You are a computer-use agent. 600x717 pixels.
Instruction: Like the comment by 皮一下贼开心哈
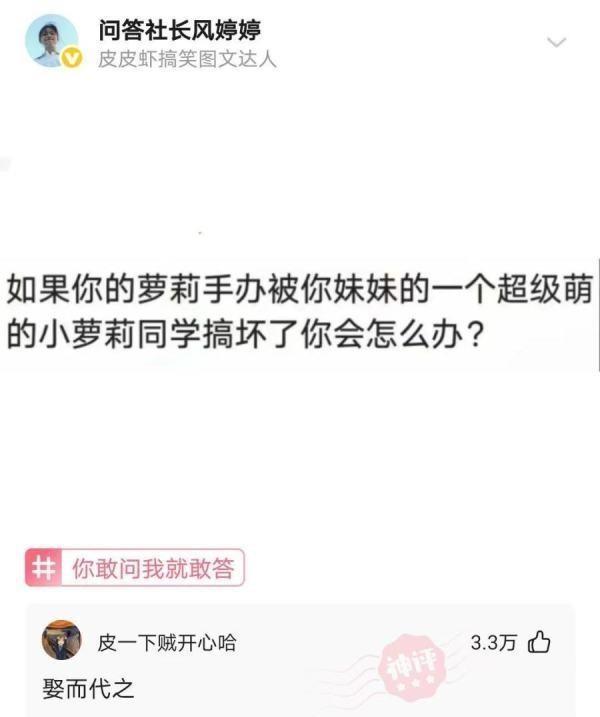click(x=540, y=642)
